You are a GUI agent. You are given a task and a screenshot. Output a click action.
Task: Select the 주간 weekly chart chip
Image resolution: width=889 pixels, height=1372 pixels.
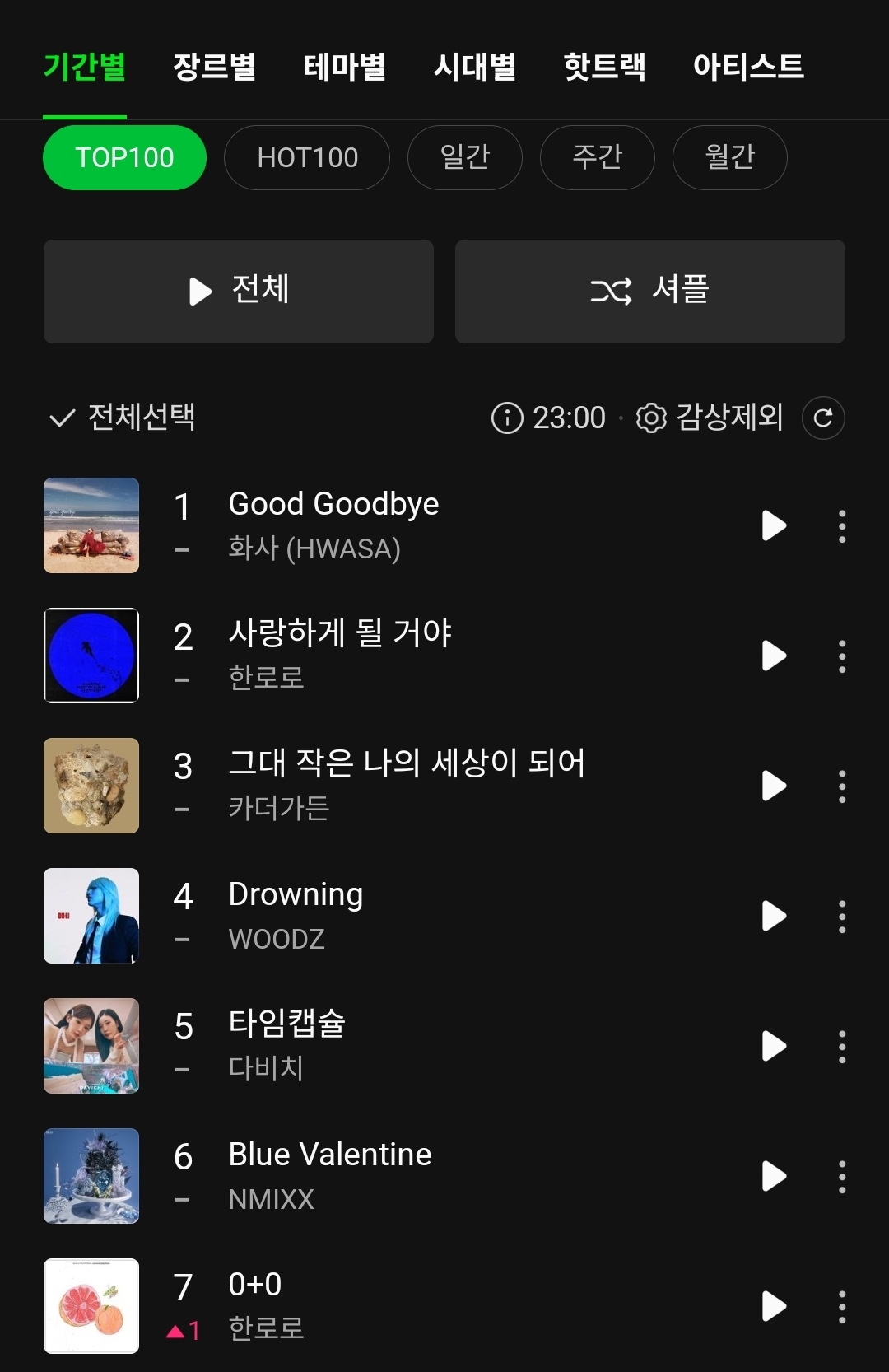point(598,157)
